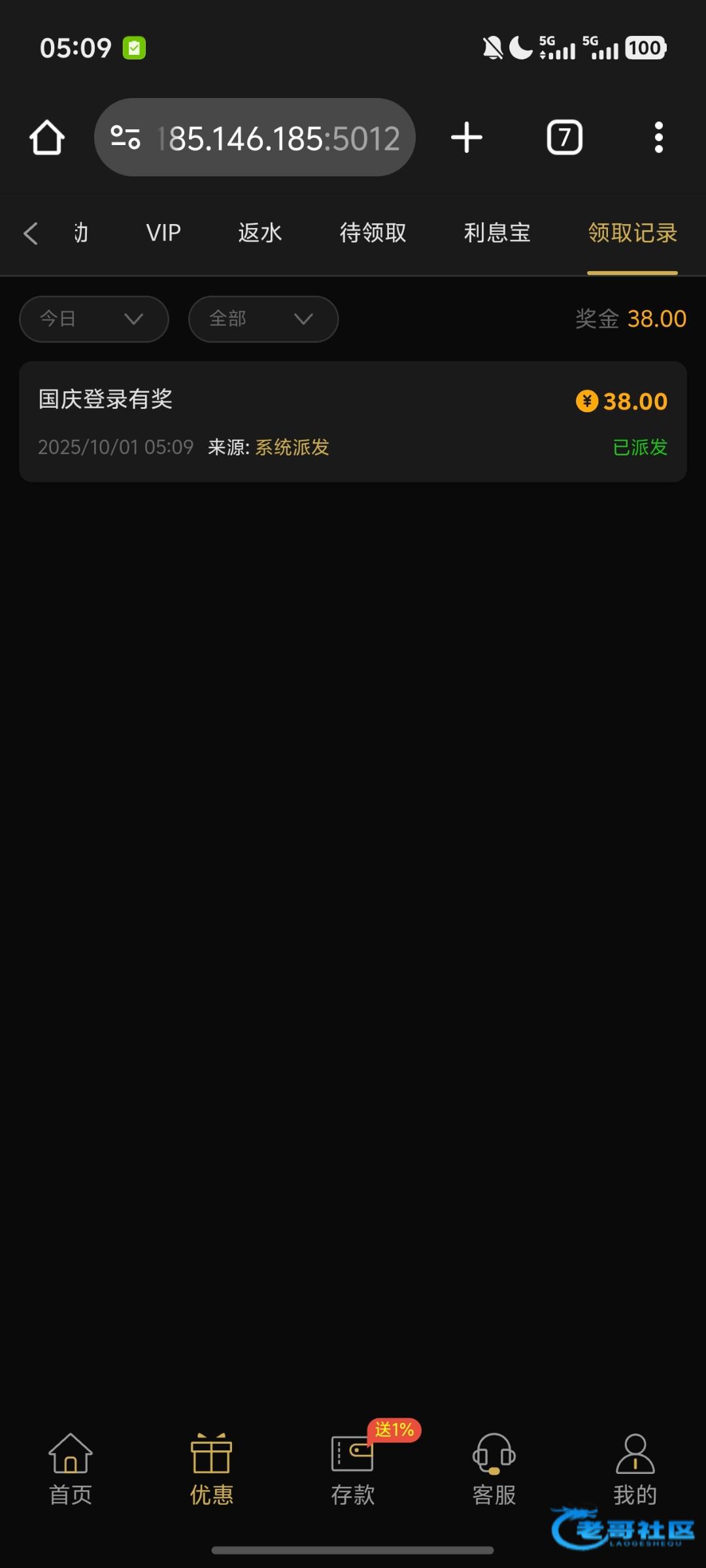Open the 国庆登录有奖 record
This screenshot has height=1568, width=706.
[353, 422]
